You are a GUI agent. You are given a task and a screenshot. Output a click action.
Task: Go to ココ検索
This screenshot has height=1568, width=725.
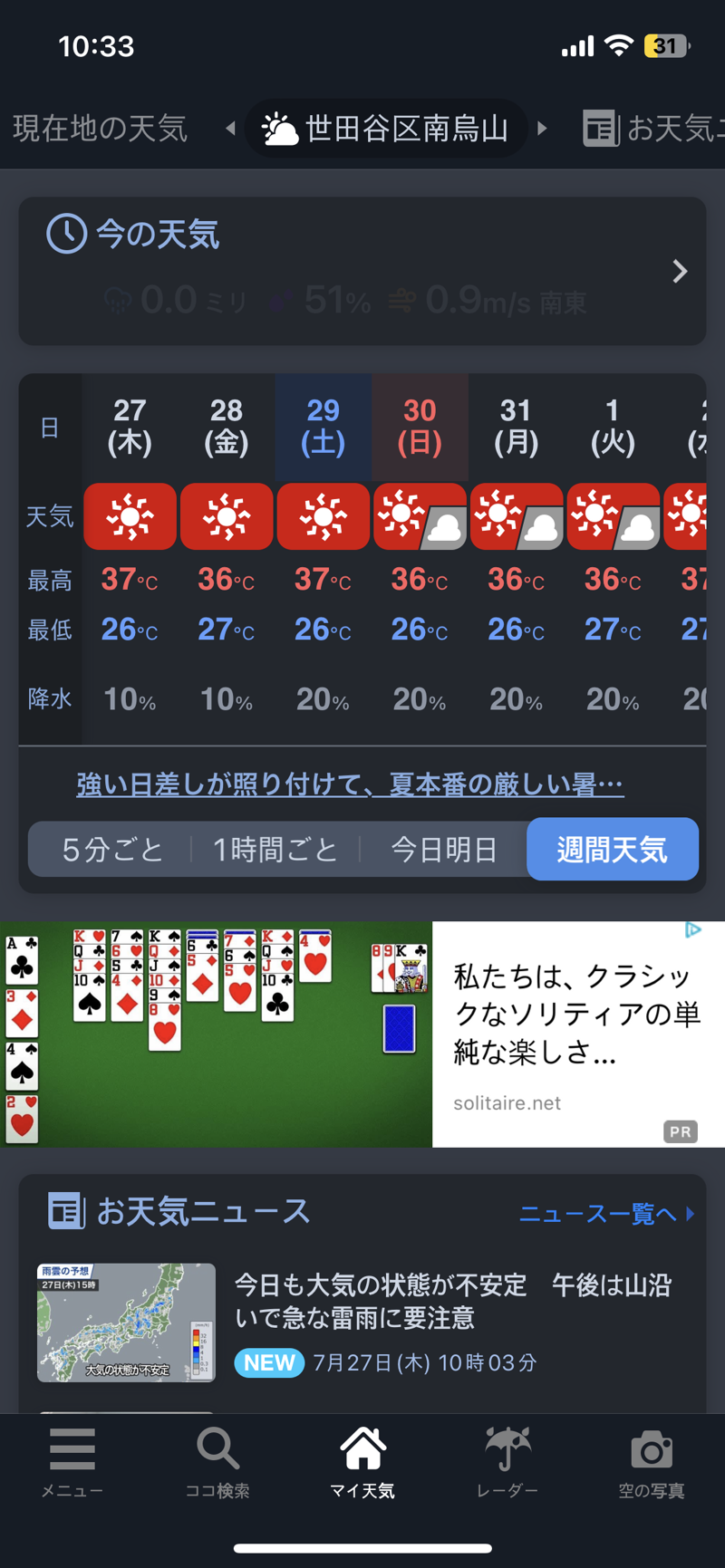click(x=217, y=1461)
